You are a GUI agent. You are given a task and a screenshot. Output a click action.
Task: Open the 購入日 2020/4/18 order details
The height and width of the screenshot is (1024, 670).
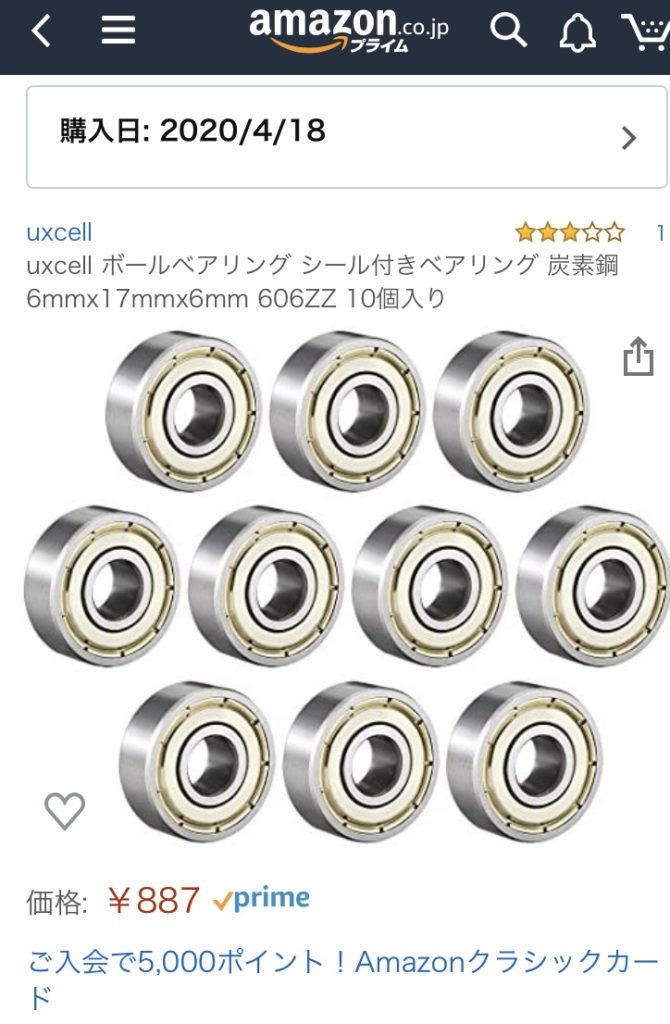pyautogui.click(x=346, y=137)
